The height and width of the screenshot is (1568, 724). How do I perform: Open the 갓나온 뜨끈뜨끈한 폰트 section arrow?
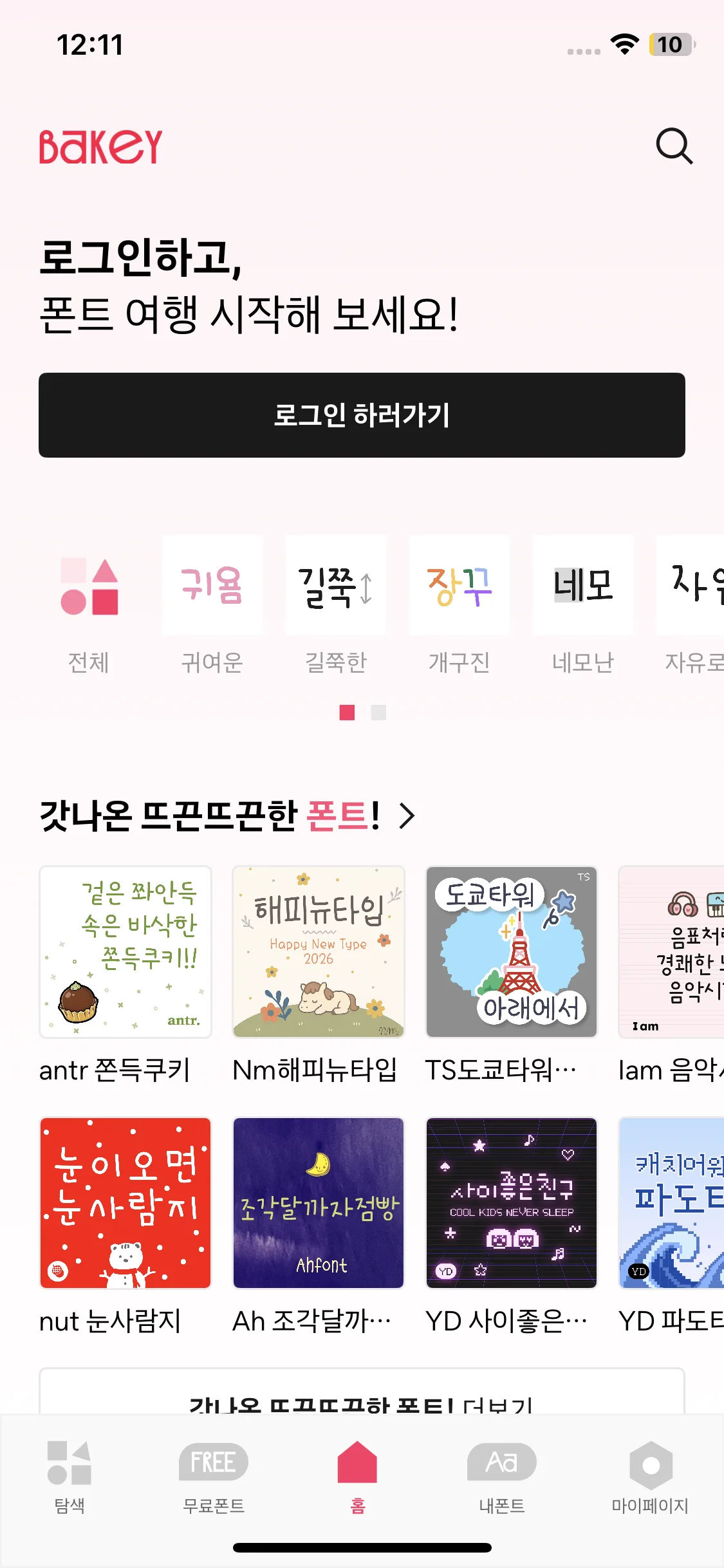(x=407, y=816)
